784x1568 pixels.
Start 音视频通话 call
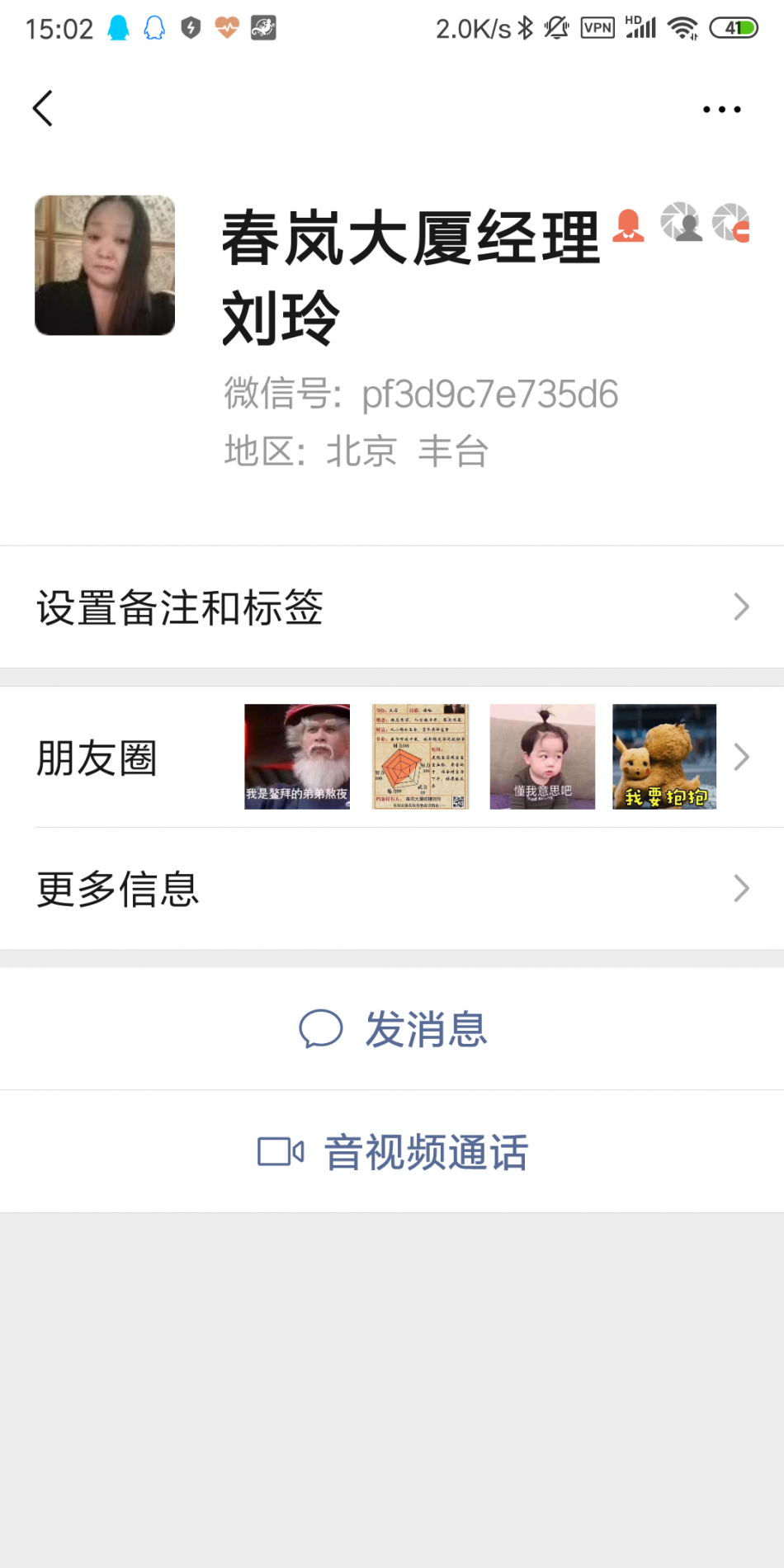coord(392,1152)
